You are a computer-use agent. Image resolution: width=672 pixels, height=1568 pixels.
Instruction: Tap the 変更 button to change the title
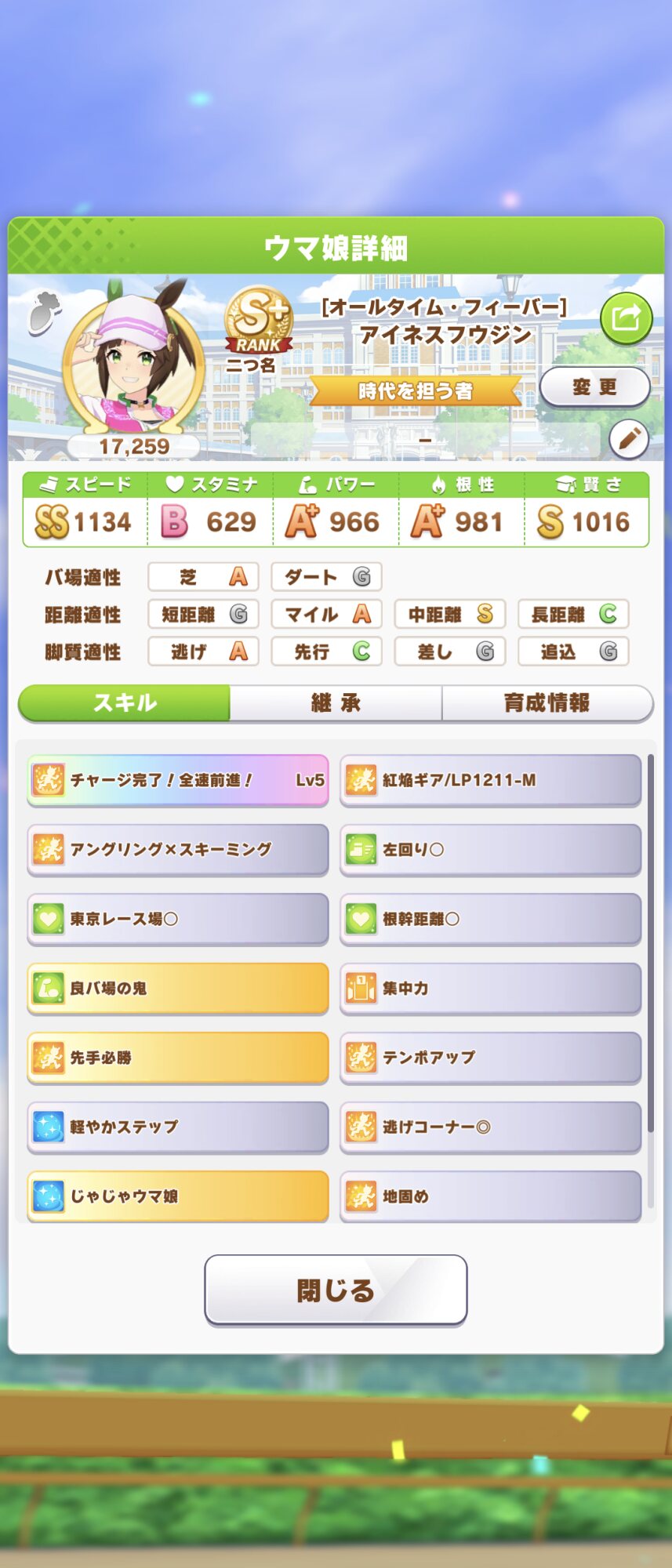pos(594,387)
